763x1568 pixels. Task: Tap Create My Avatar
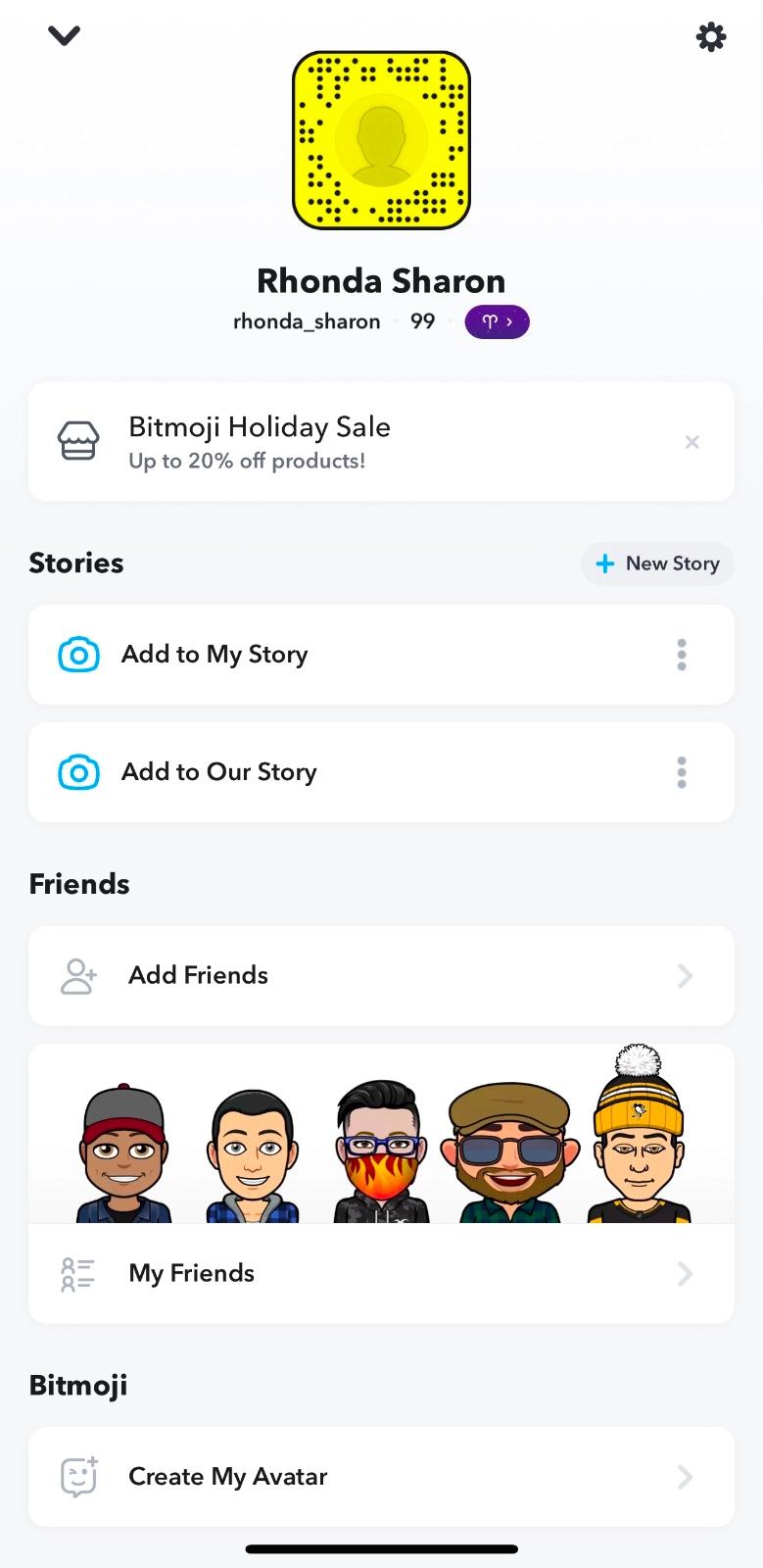tap(381, 1477)
